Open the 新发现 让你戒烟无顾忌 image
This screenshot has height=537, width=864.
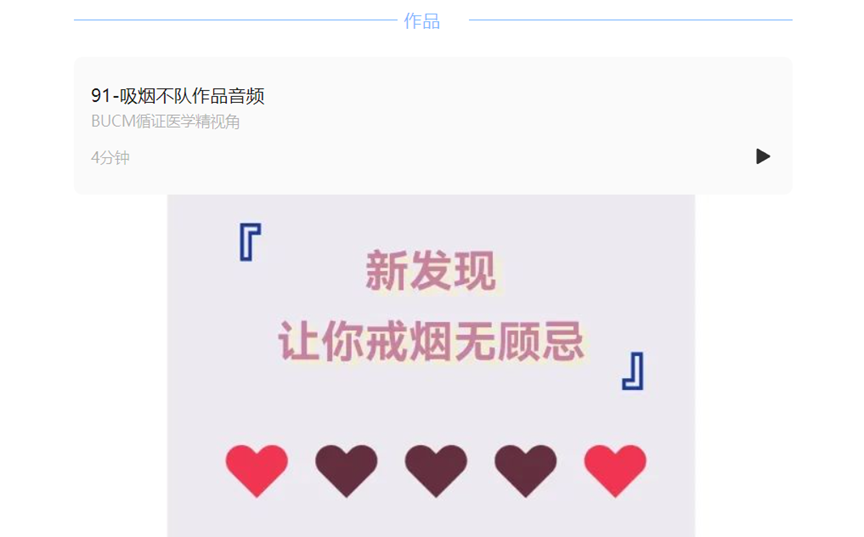tap(431, 365)
